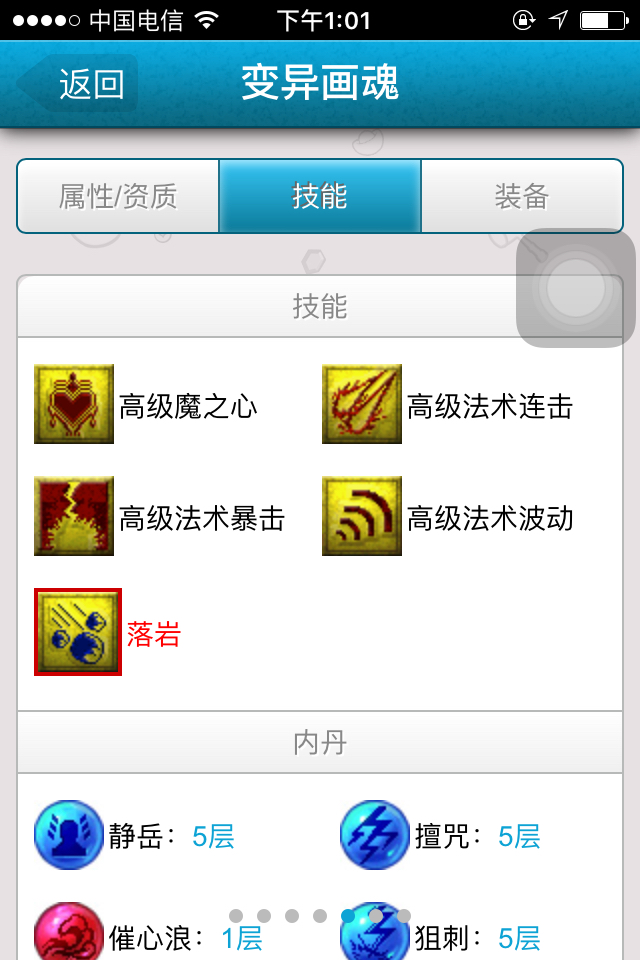Viewport: 640px width, 960px height.
Task: Open the 擅咒 inner pill details
Action: 375,835
